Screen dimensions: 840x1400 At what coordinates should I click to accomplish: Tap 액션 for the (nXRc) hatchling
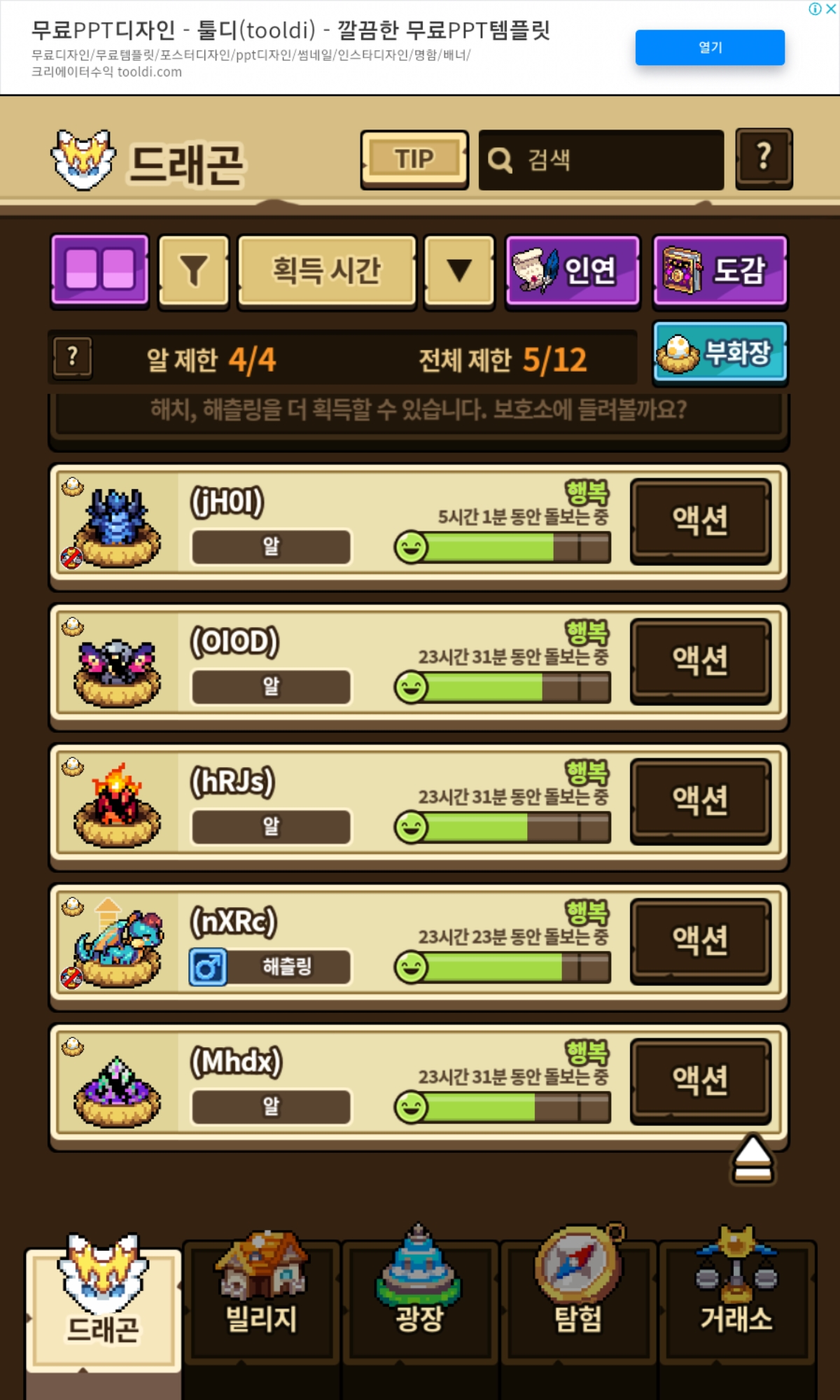[700, 941]
